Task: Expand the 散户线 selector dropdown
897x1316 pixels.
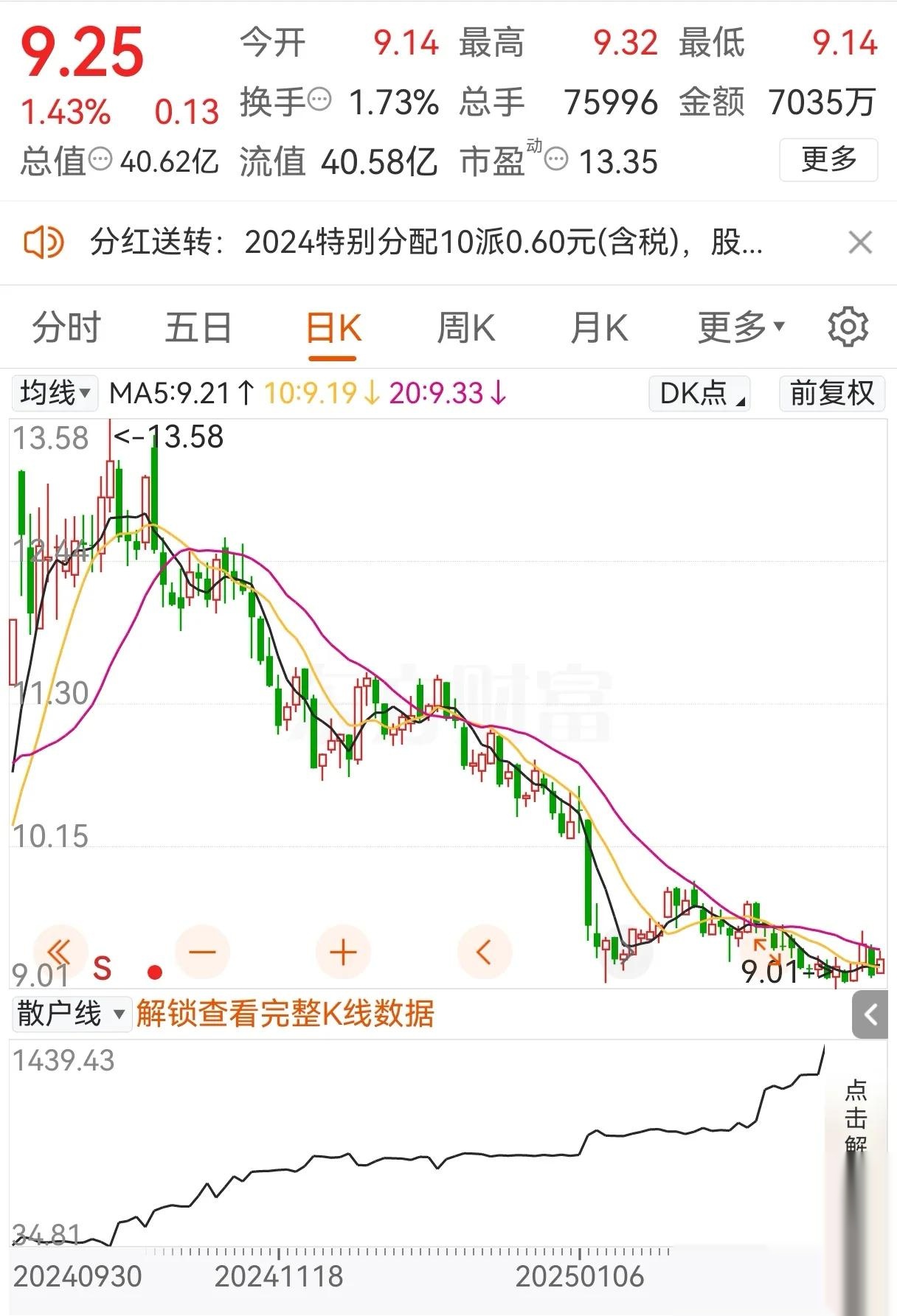Action: (x=71, y=1014)
